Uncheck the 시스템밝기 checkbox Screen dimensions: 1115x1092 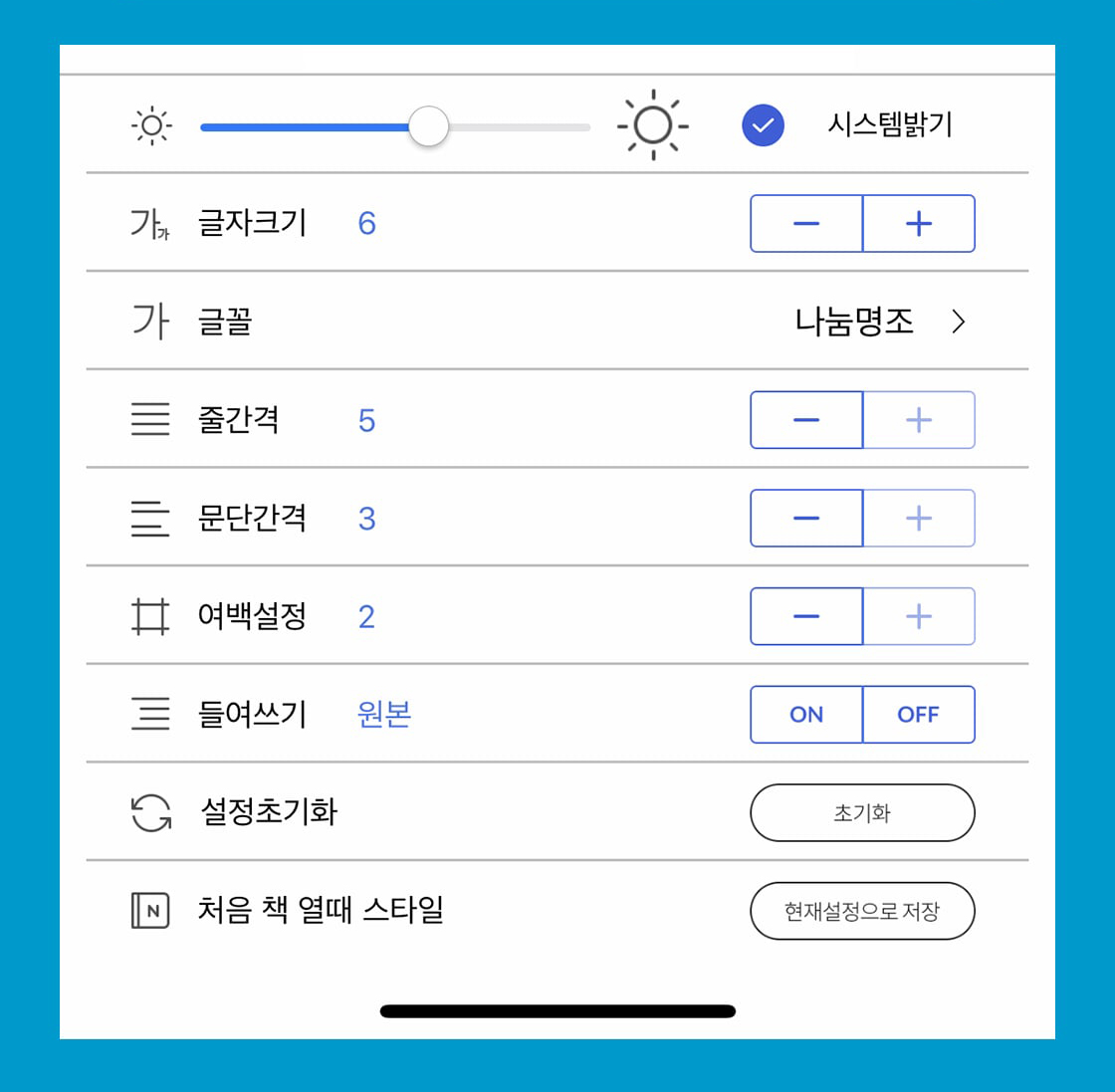[763, 125]
